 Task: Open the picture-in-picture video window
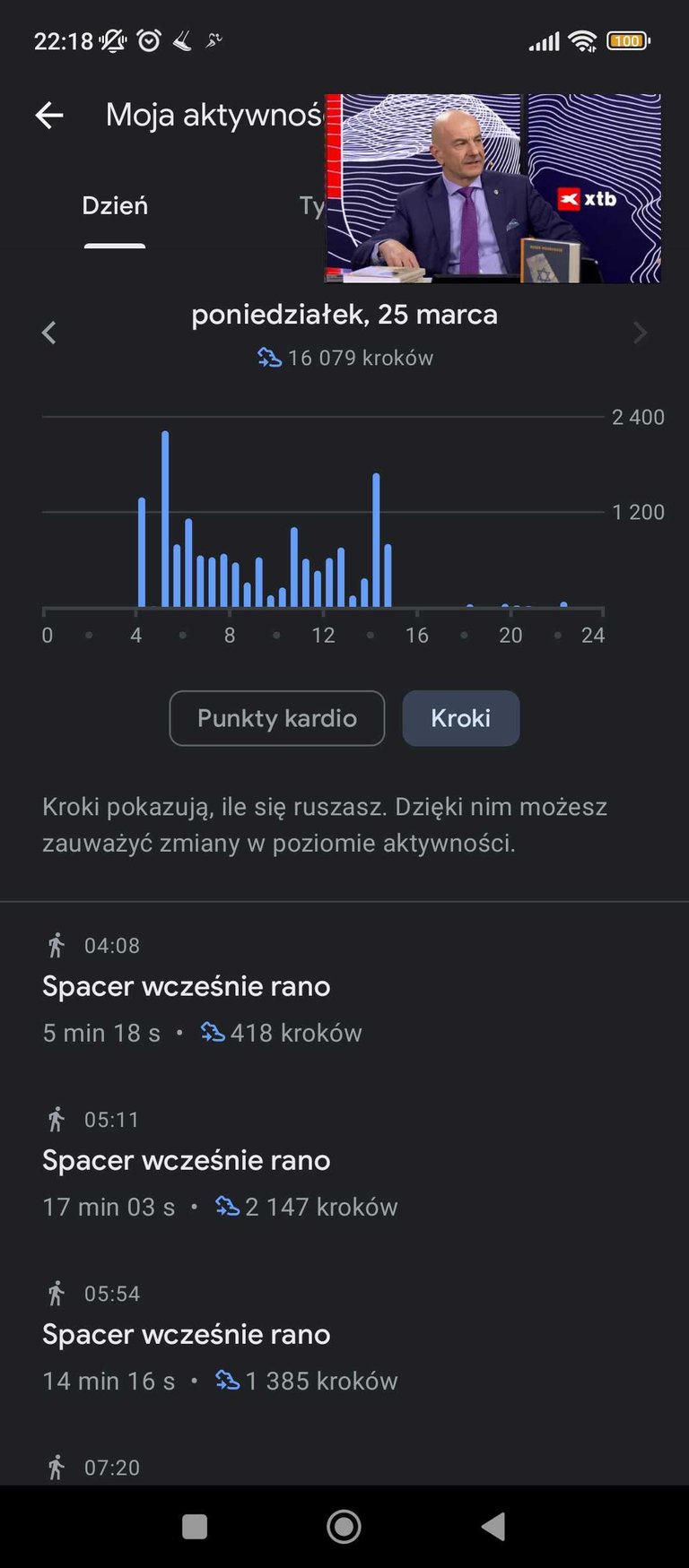(x=493, y=188)
